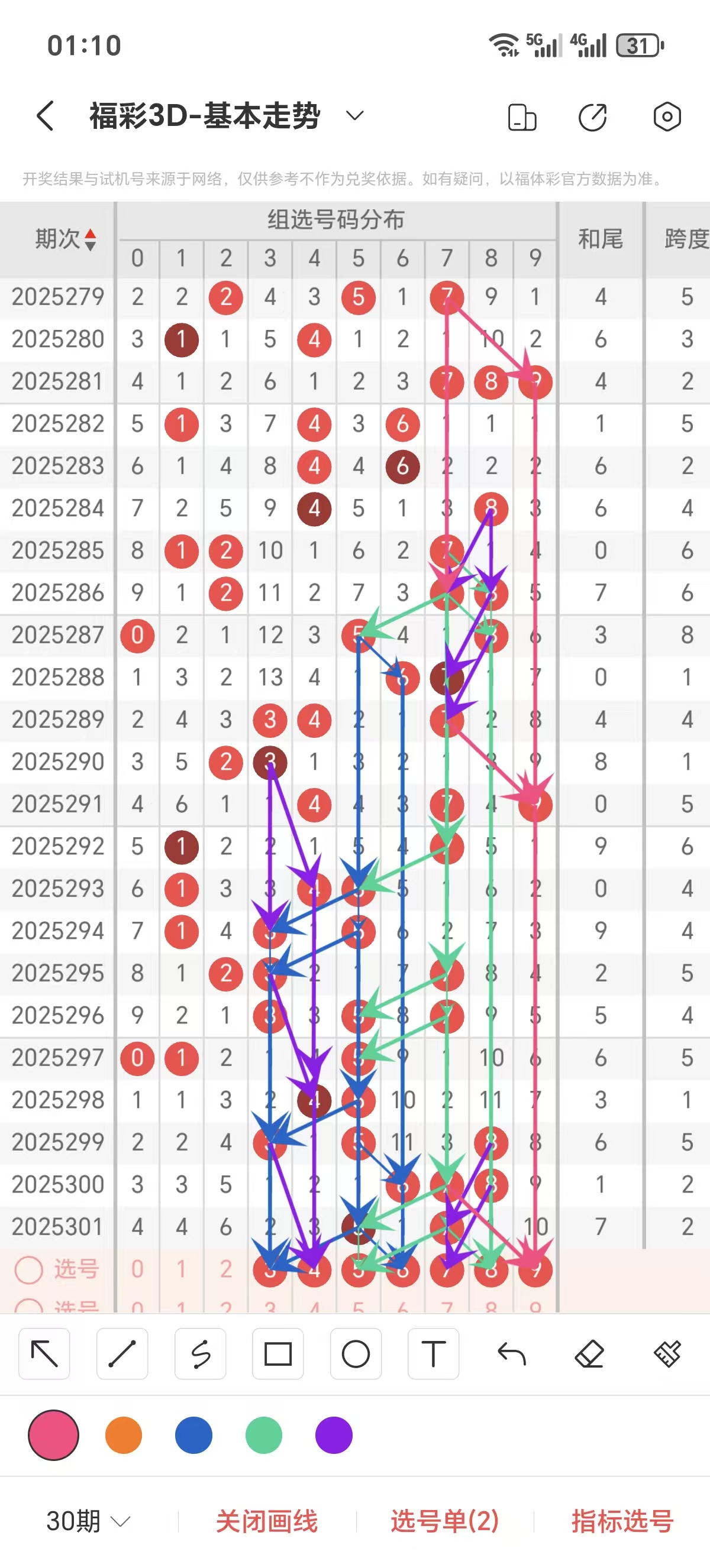Open the hexagon settings icon
This screenshot has width=710, height=1568.
pos(667,117)
